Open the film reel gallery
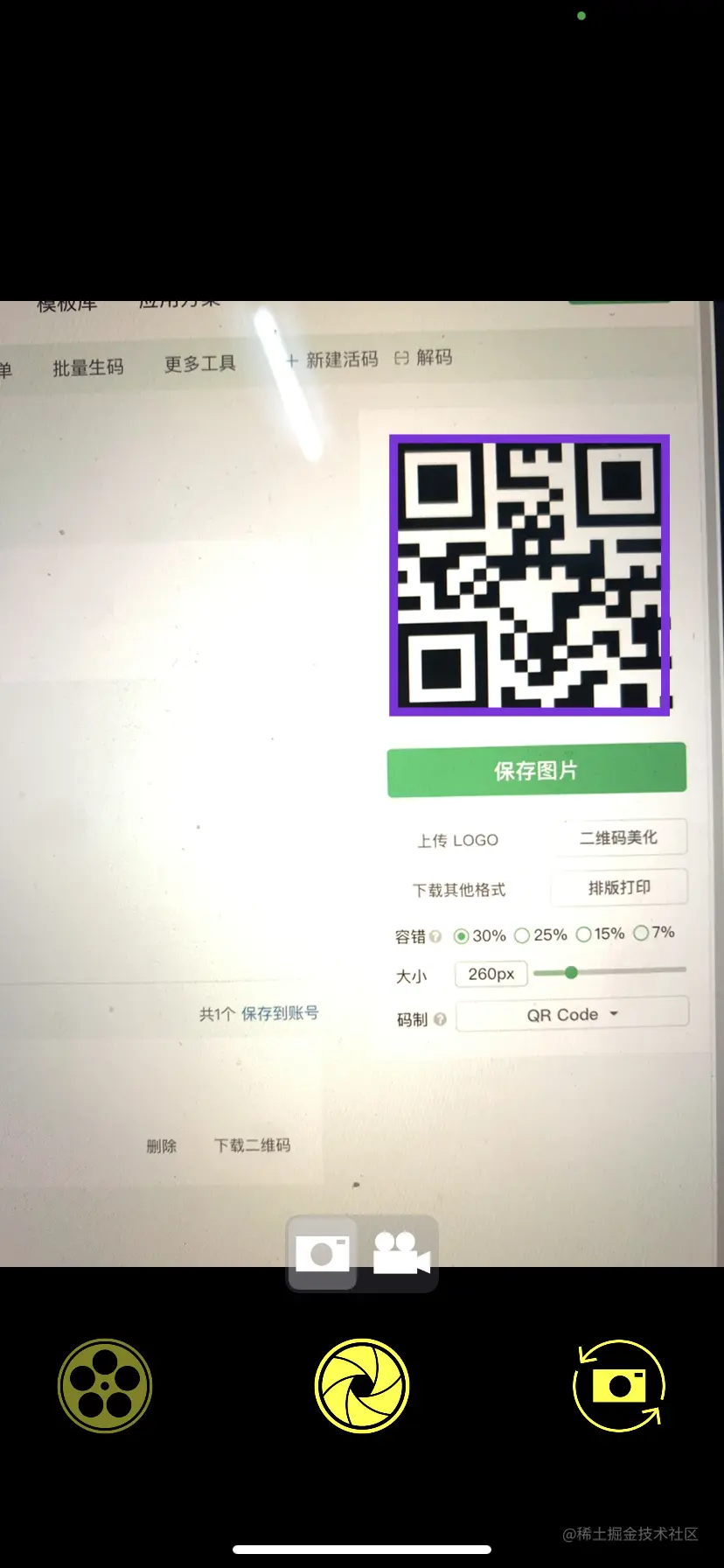 pyautogui.click(x=105, y=1385)
